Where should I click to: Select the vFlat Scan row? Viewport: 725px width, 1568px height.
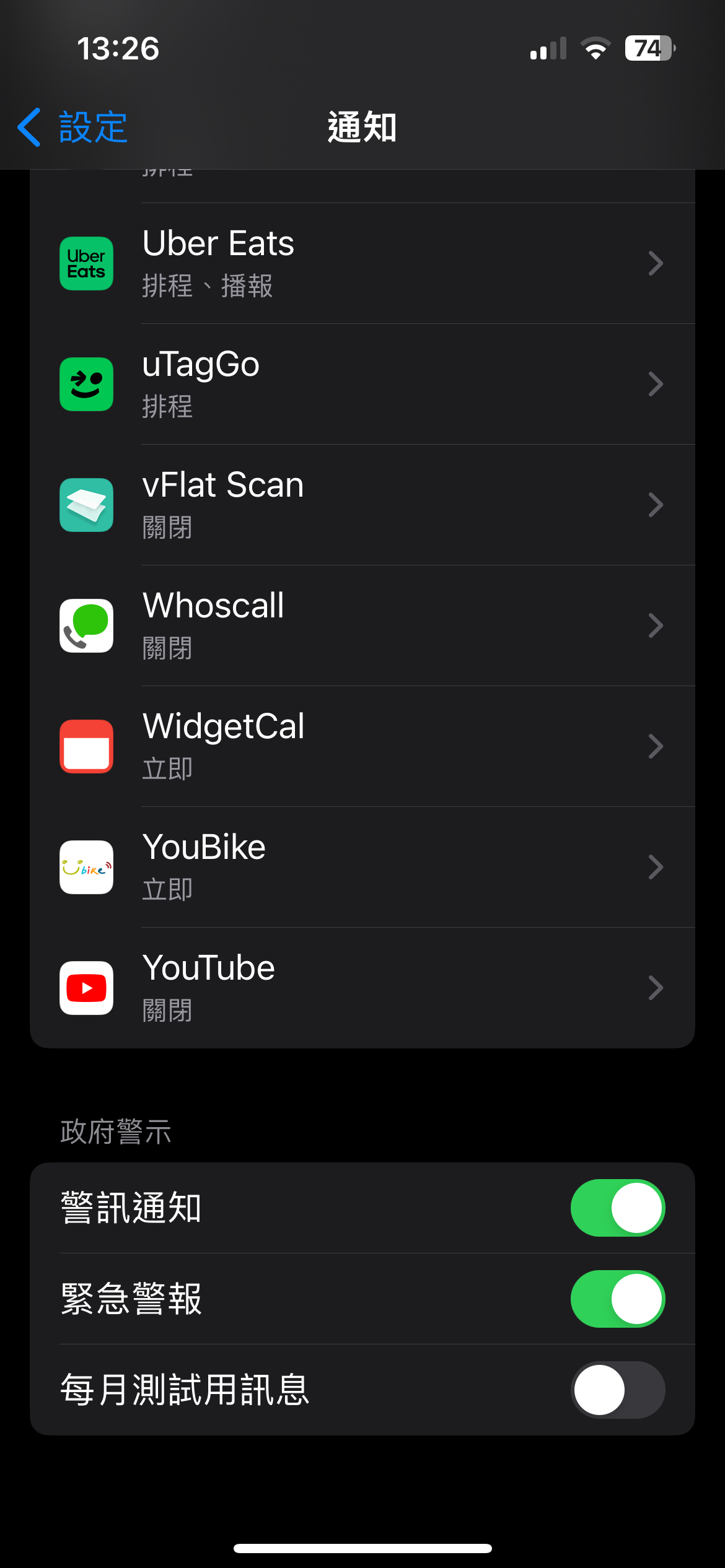(x=362, y=505)
